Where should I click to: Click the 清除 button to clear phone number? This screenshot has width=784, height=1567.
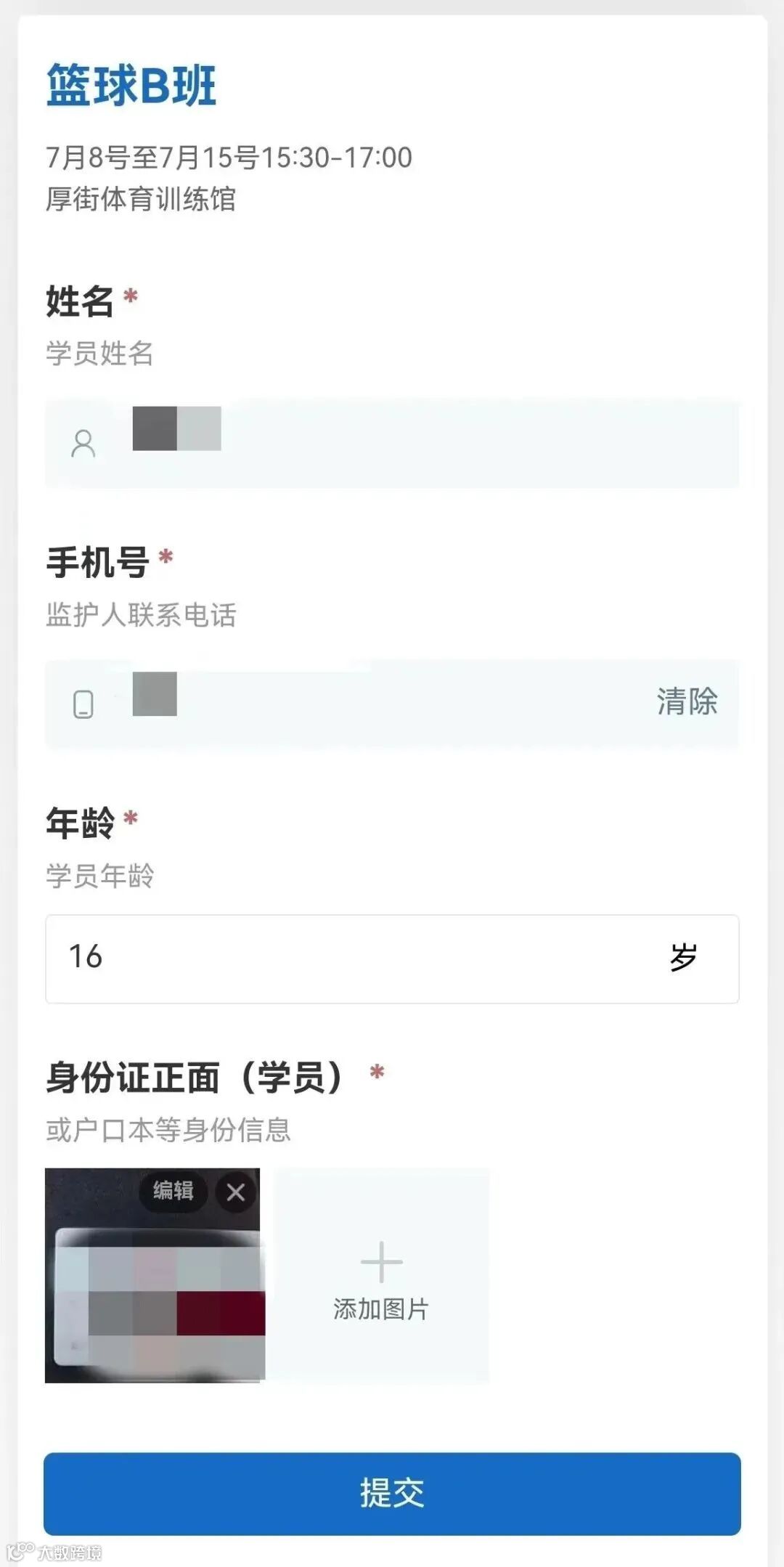685,701
